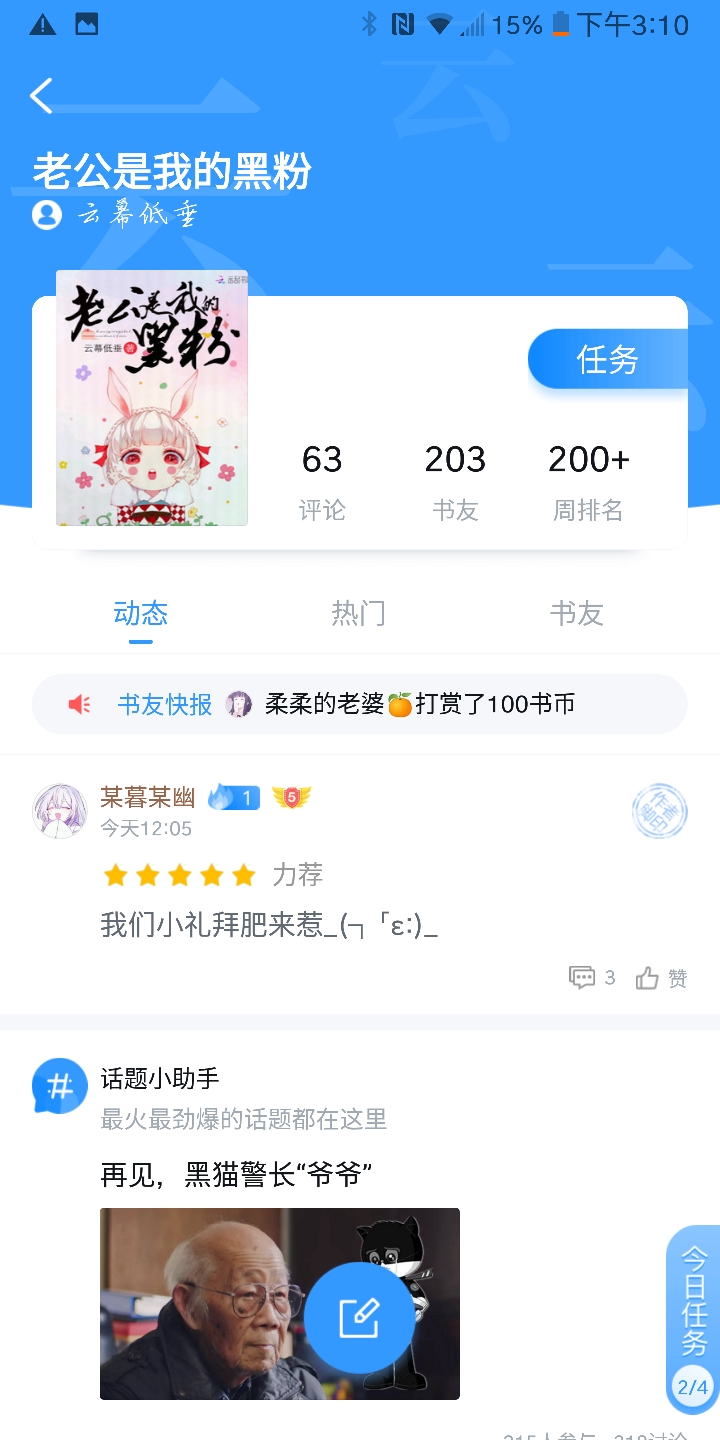Select the 动态 tab
Viewport: 720px width, 1440px height.
(x=141, y=613)
